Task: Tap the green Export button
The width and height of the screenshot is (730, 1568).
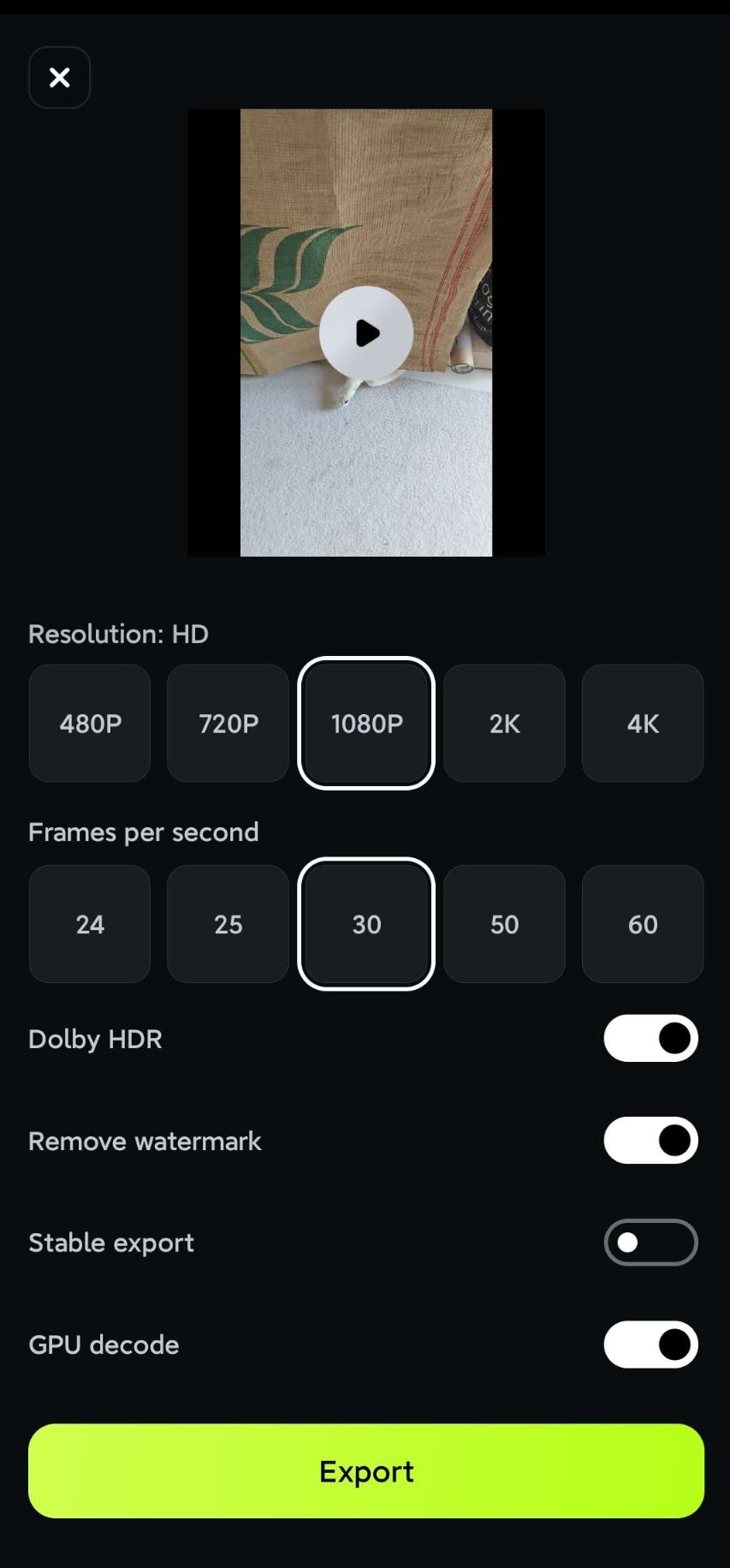Action: click(x=366, y=1471)
